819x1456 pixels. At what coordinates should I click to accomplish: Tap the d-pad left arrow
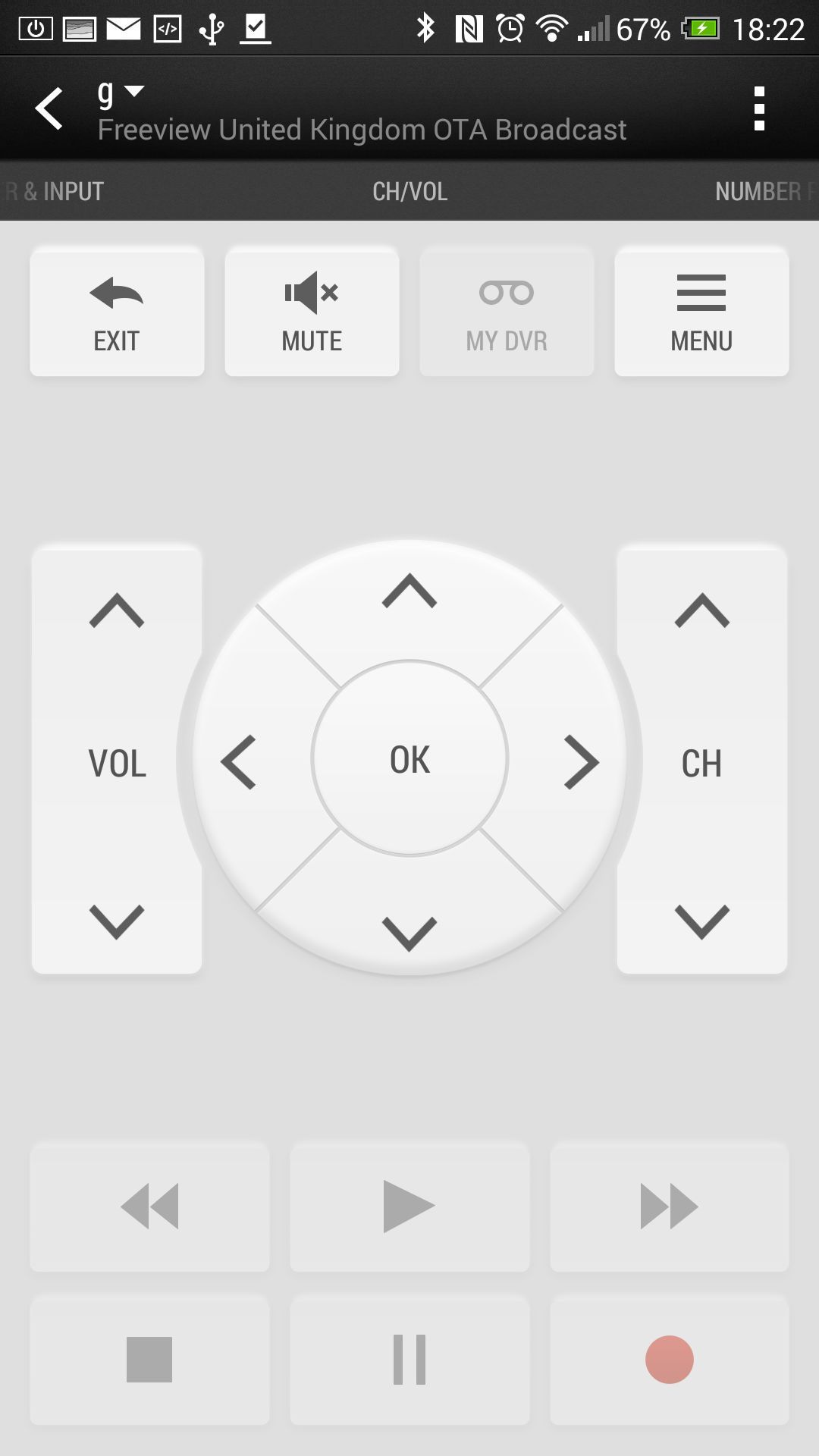pyautogui.click(x=239, y=762)
